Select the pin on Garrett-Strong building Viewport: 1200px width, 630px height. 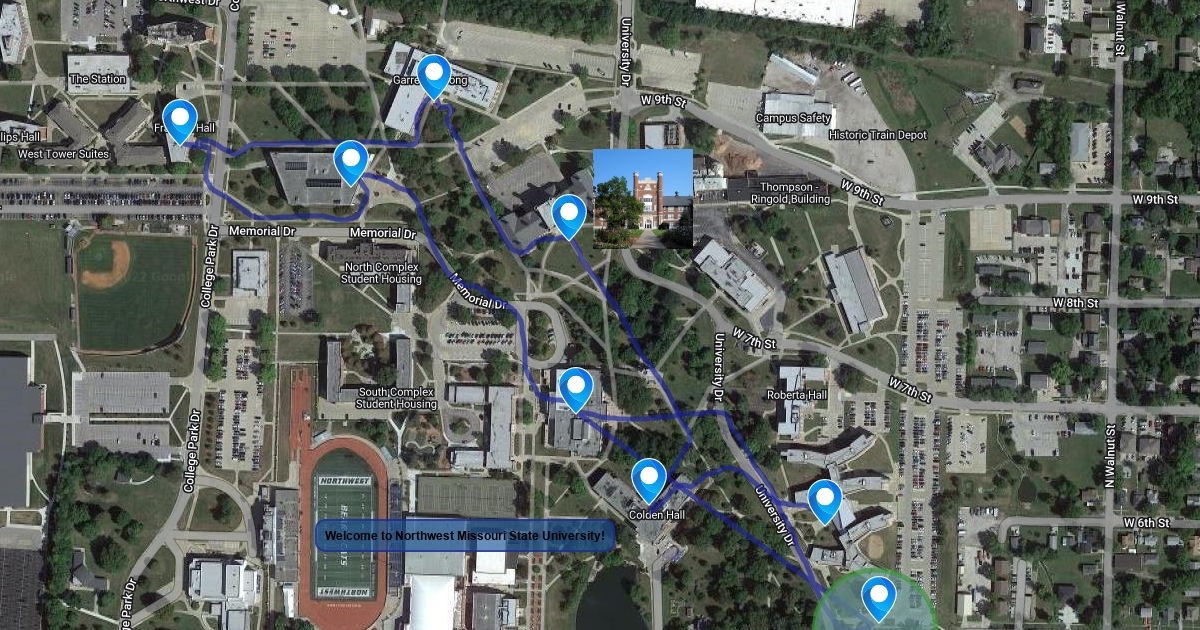(x=433, y=76)
